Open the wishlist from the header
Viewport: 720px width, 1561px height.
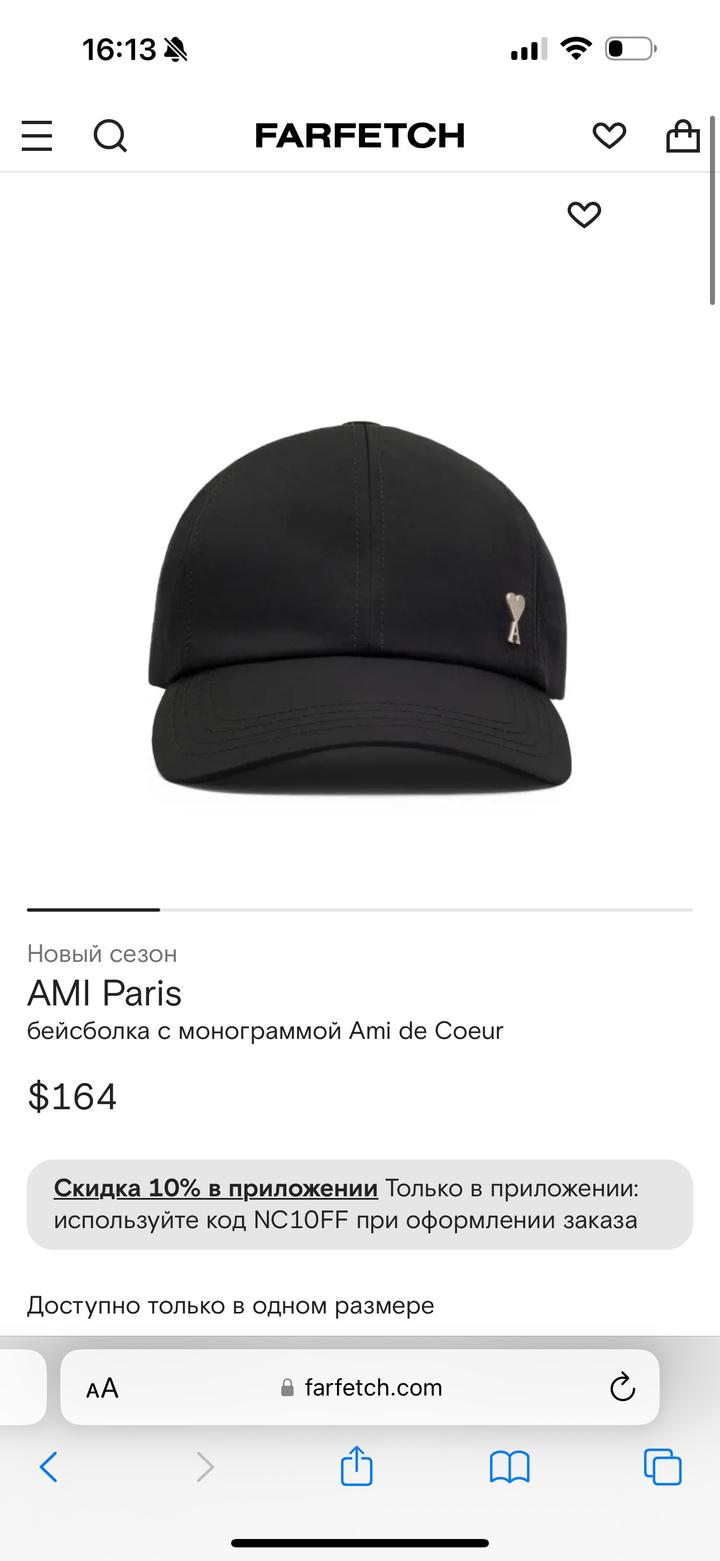coord(608,135)
